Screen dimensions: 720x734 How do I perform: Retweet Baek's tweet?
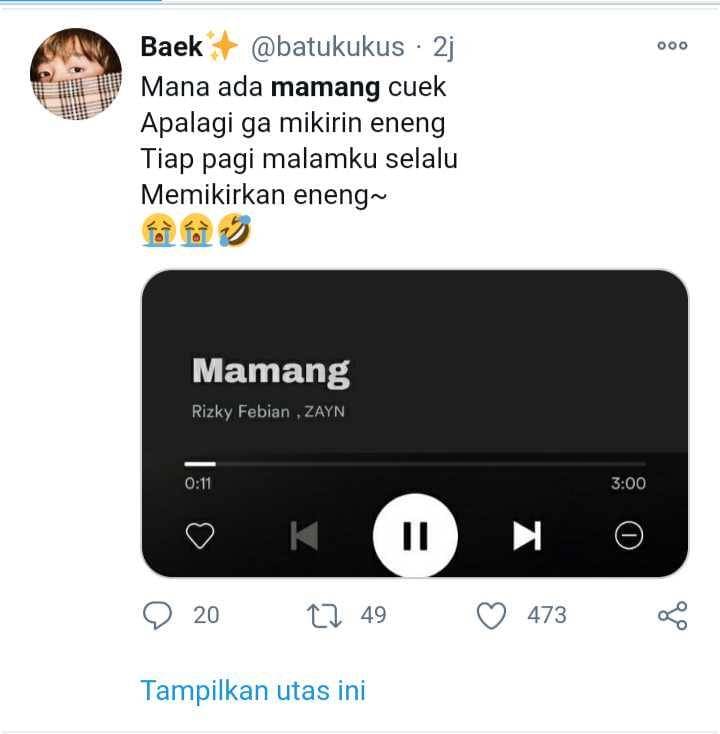(325, 615)
